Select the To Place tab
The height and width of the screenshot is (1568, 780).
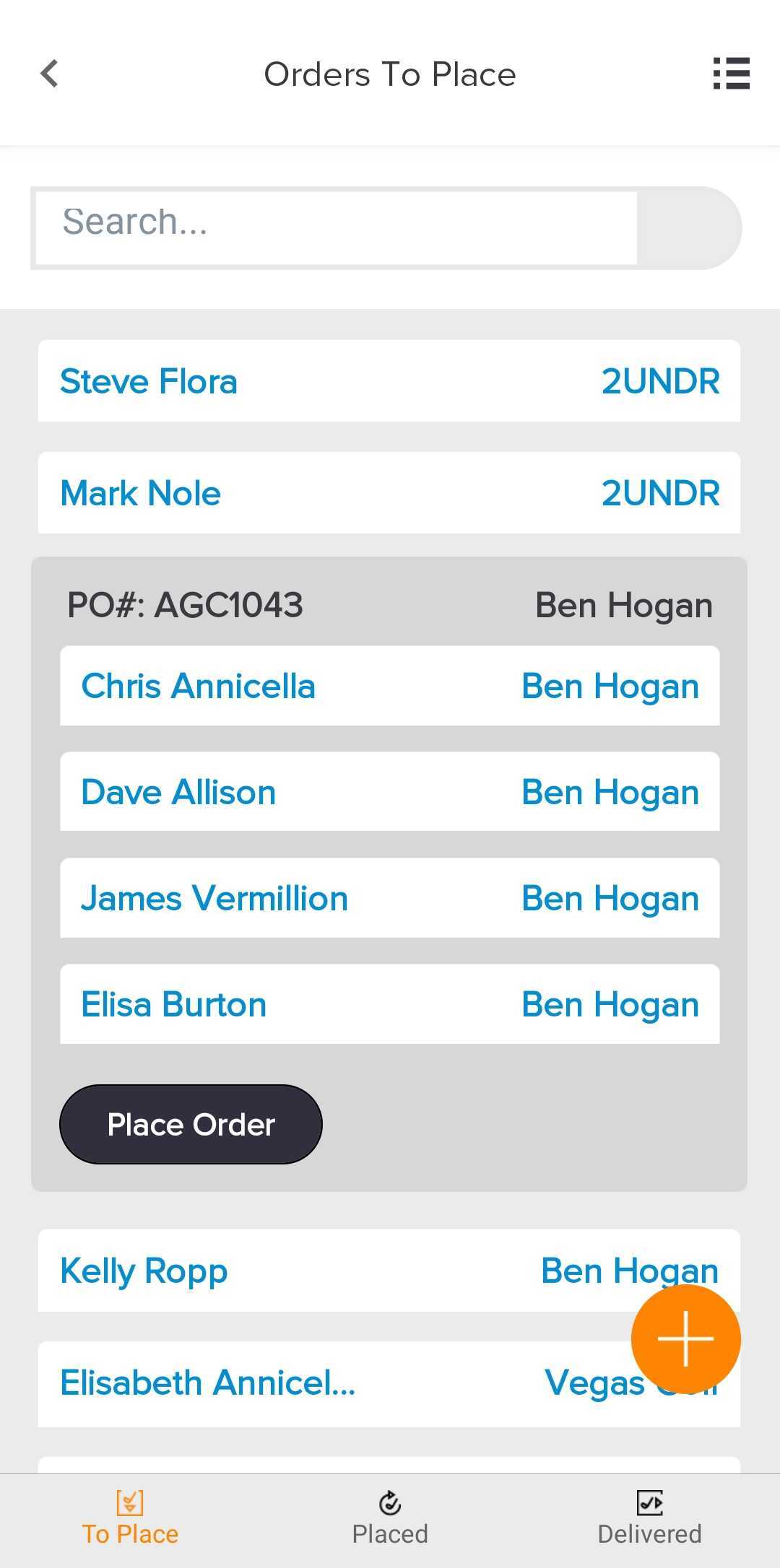pos(130,1519)
